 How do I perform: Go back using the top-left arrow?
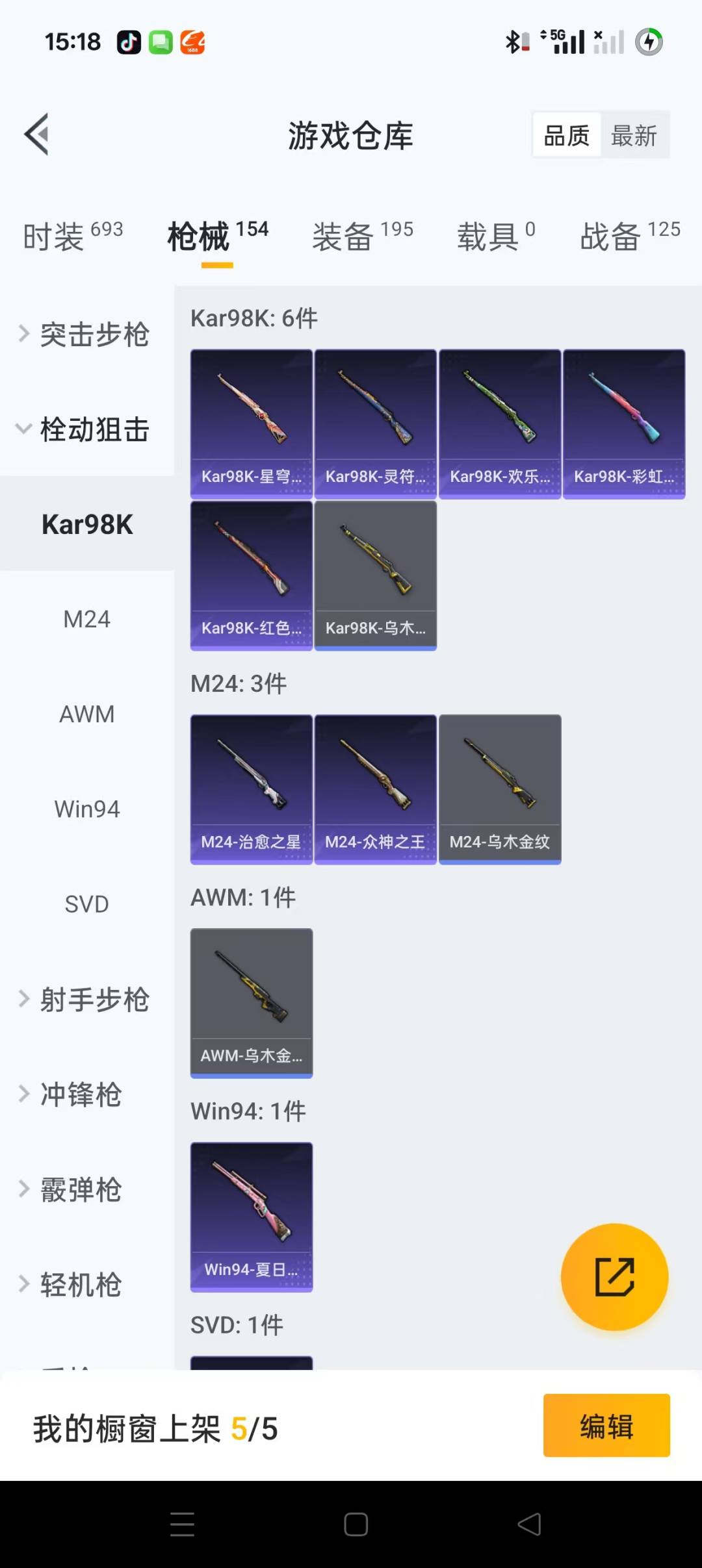37,134
